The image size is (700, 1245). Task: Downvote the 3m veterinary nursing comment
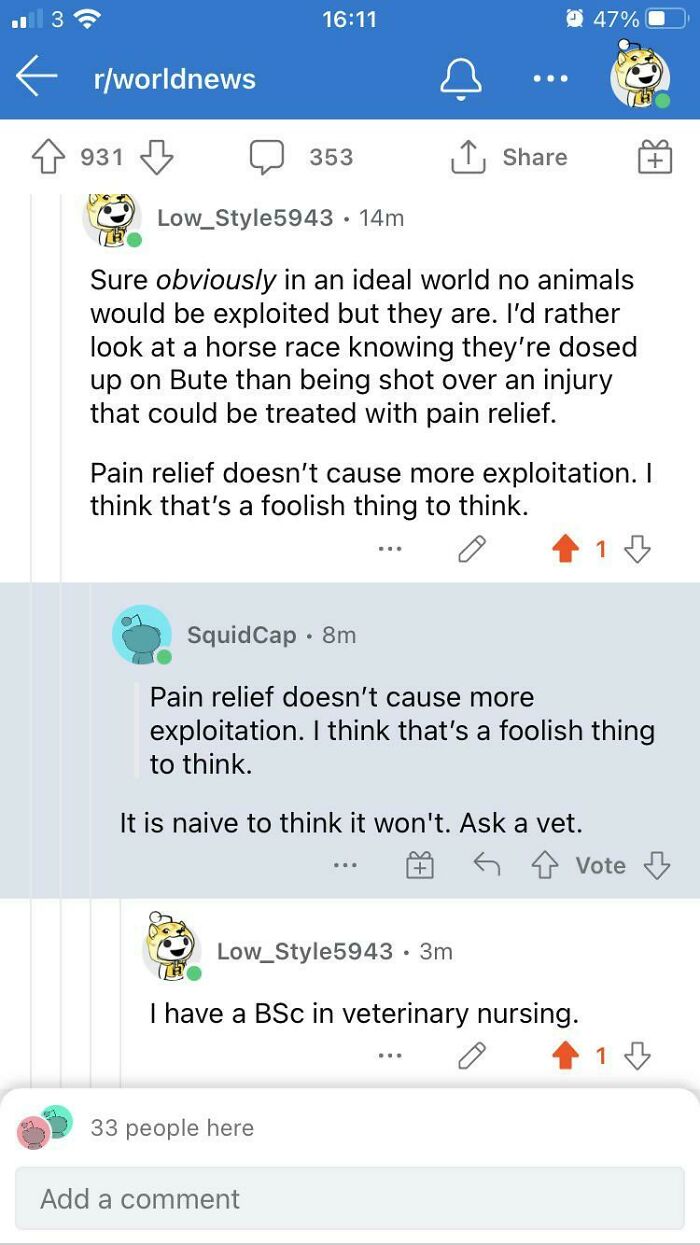[637, 1055]
